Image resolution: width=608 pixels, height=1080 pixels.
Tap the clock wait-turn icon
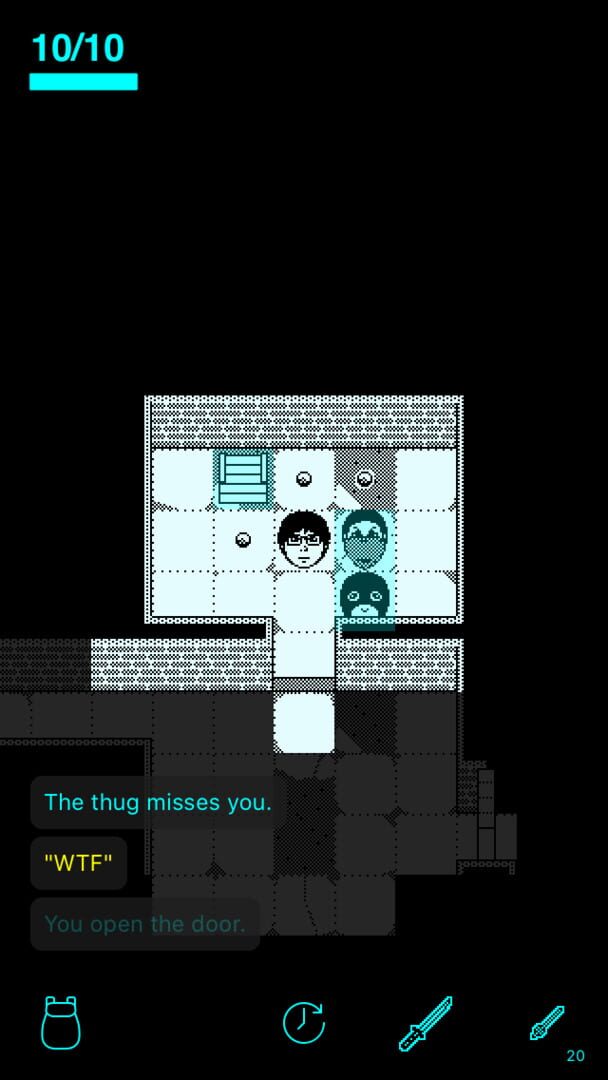(x=303, y=1022)
